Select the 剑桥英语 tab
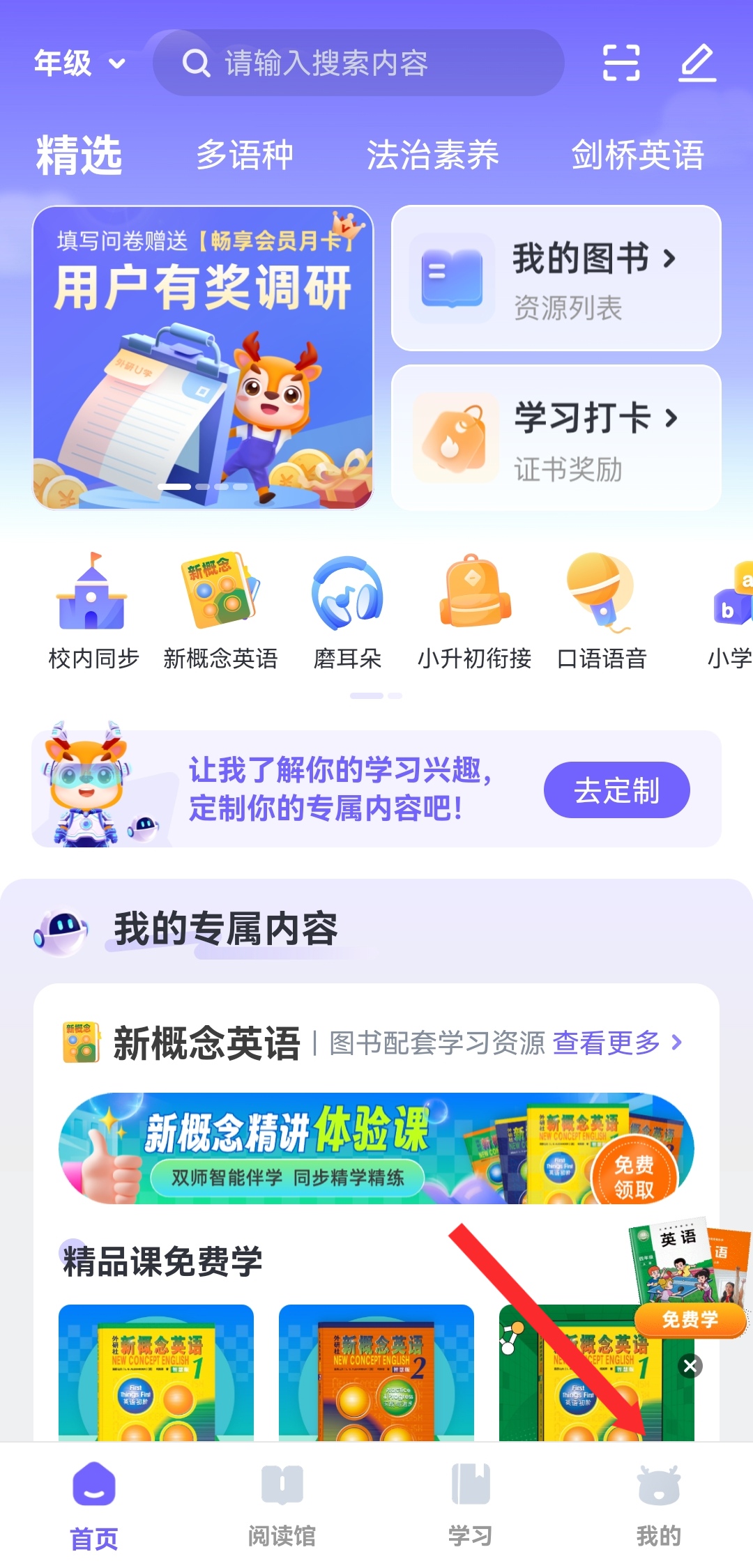 [637, 155]
